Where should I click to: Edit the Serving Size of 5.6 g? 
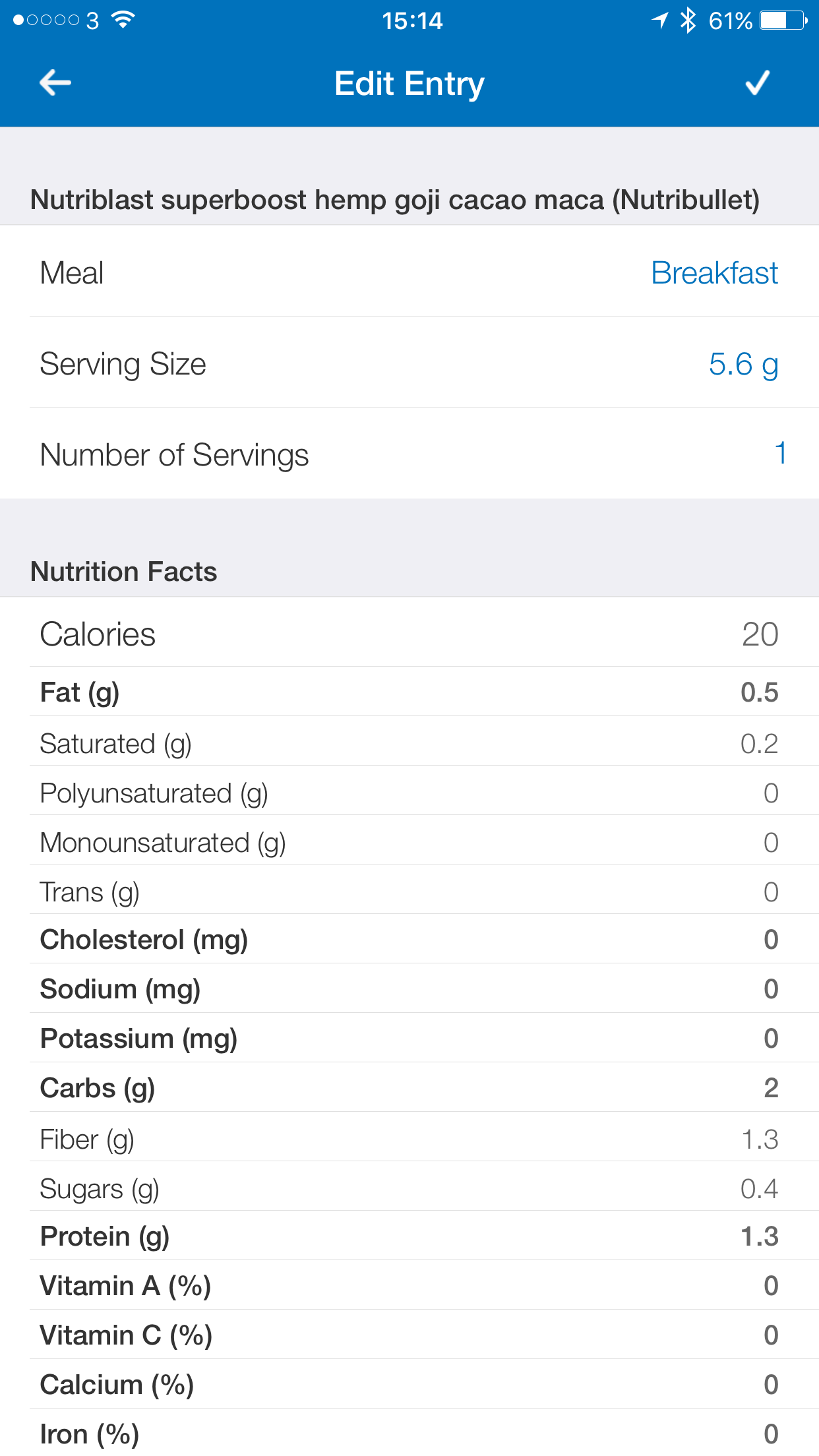(x=409, y=363)
